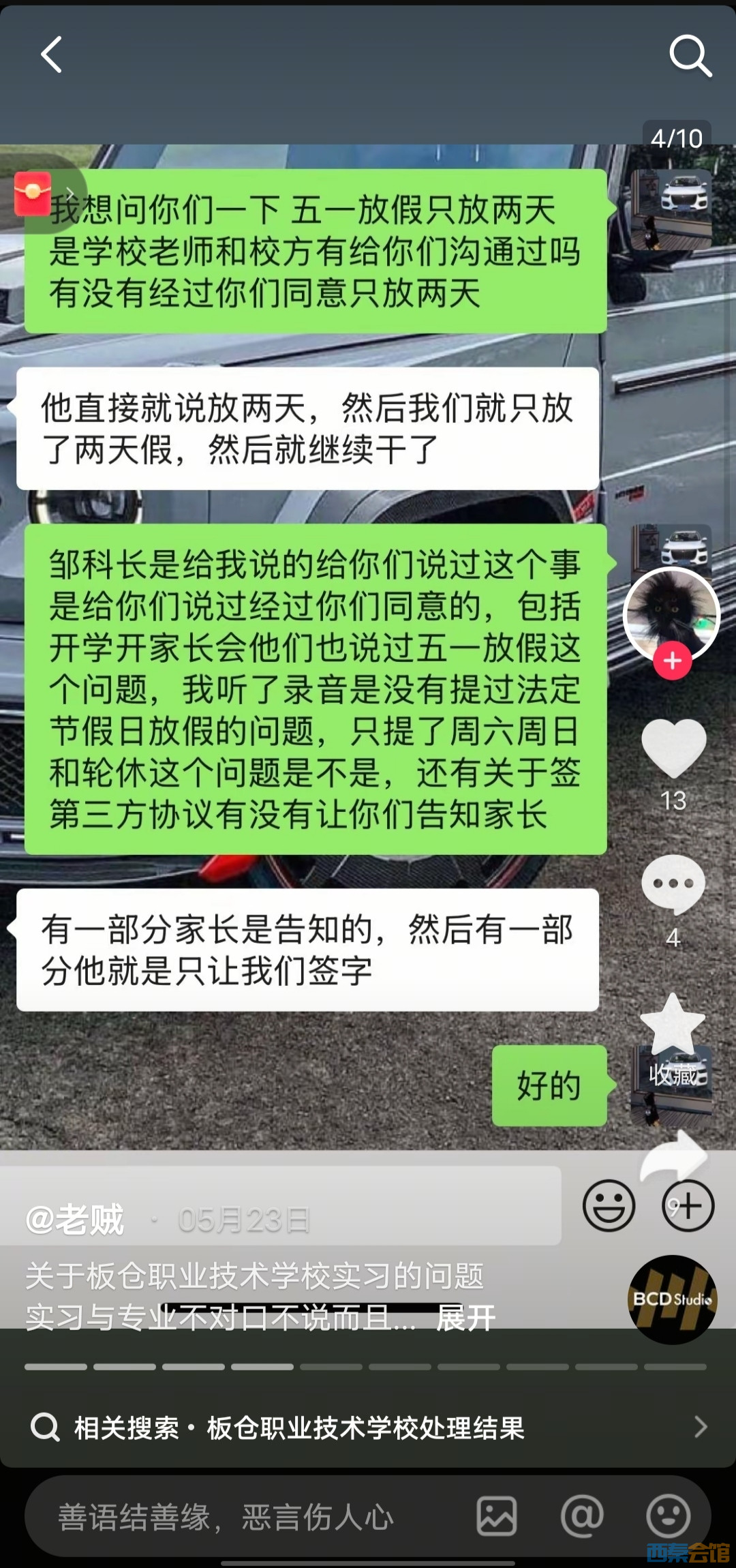Expand the caption with 展开
This screenshot has height=1568, width=736.
tap(466, 1318)
